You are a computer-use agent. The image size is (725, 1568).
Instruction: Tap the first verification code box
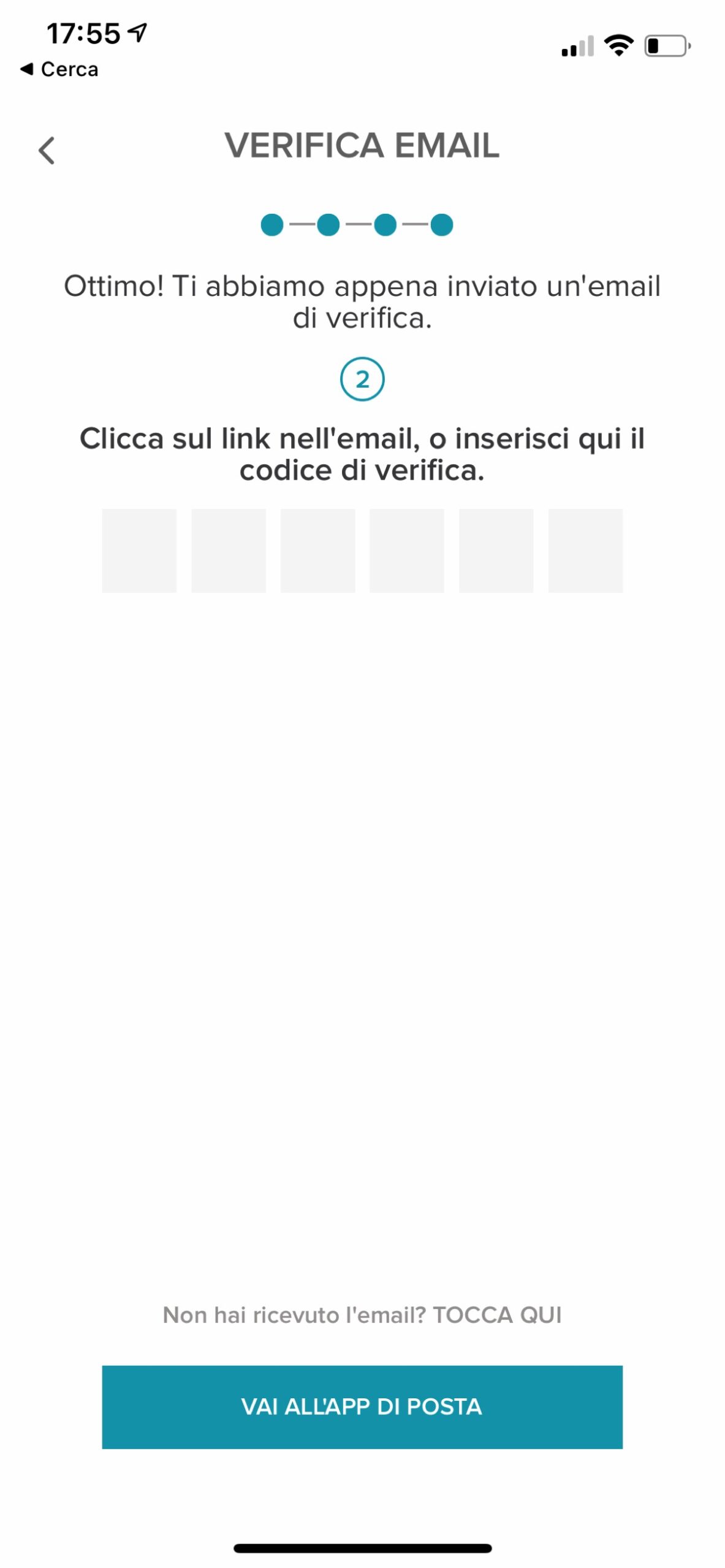click(x=139, y=550)
